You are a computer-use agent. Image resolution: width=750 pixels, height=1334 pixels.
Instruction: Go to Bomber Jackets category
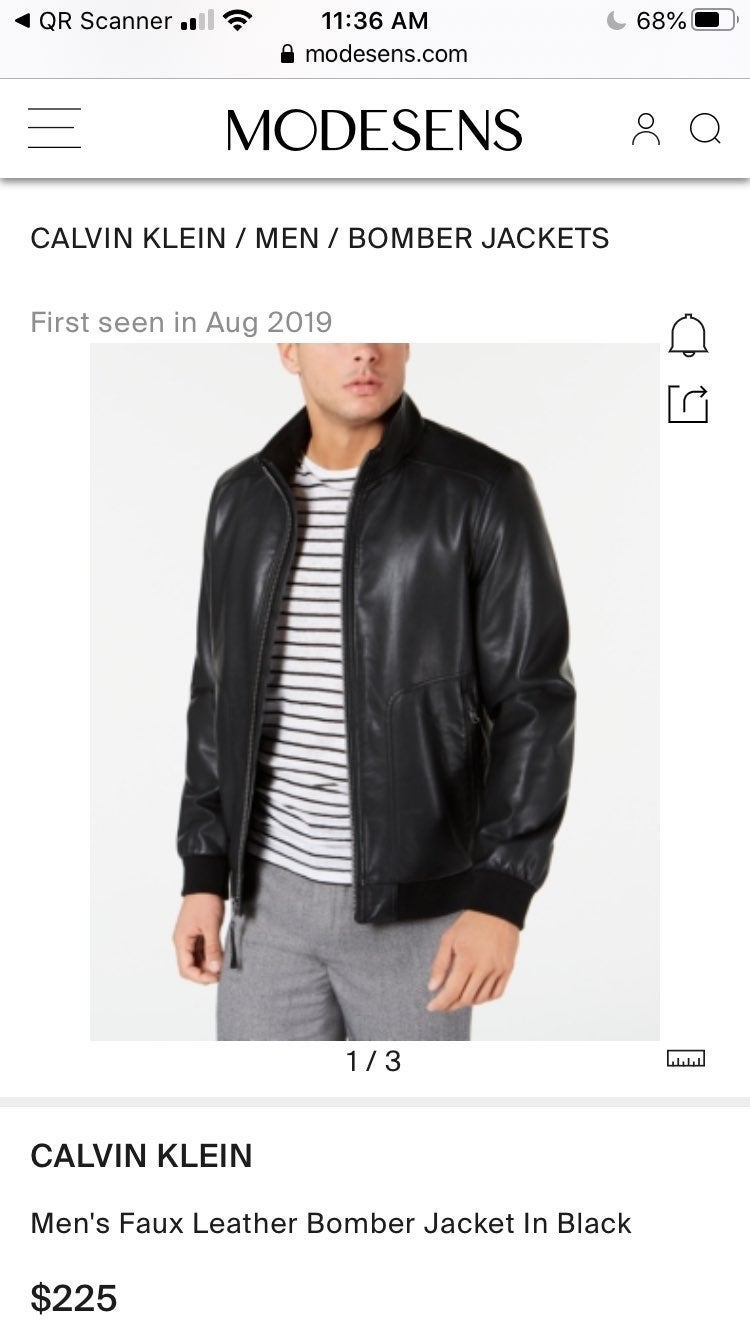[x=478, y=238]
